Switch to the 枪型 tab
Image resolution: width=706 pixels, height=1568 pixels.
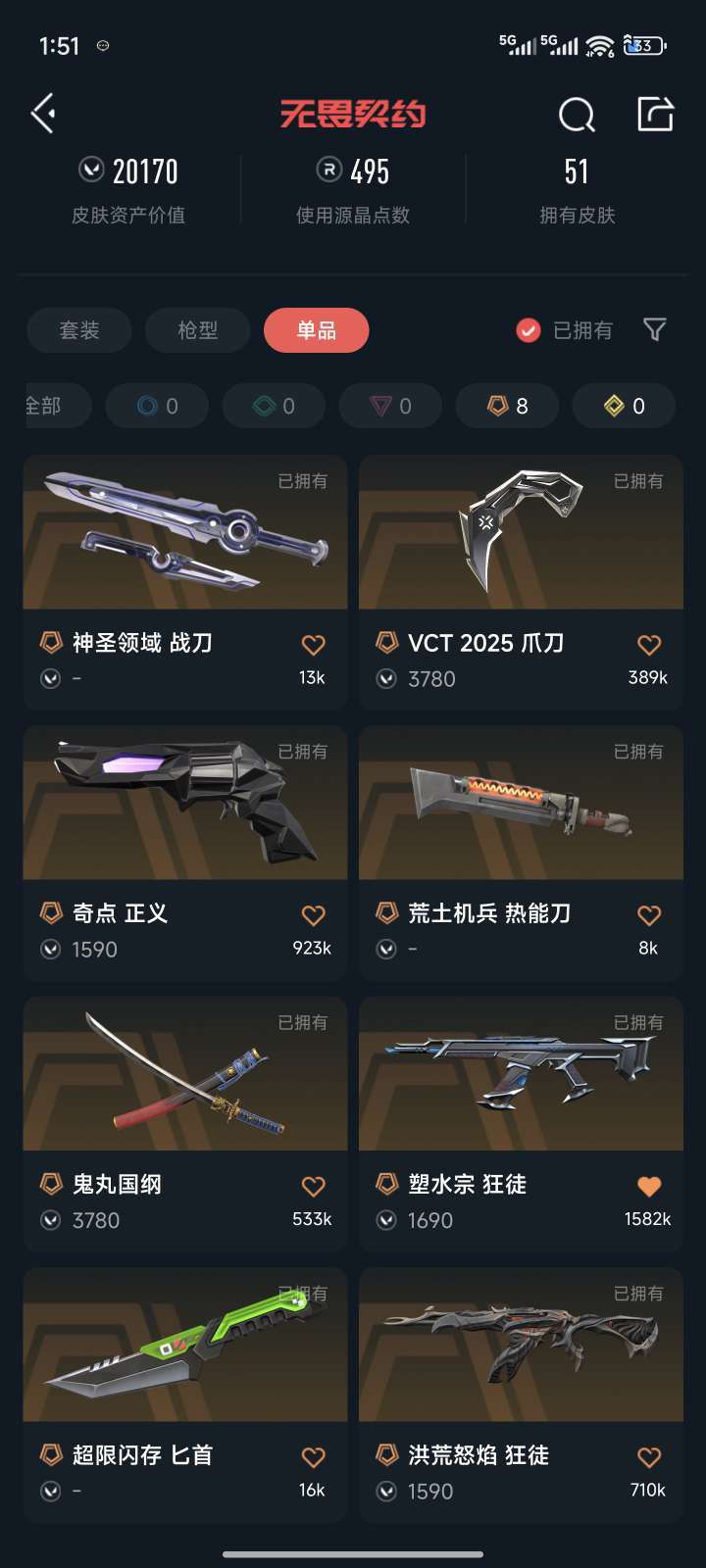click(x=198, y=330)
